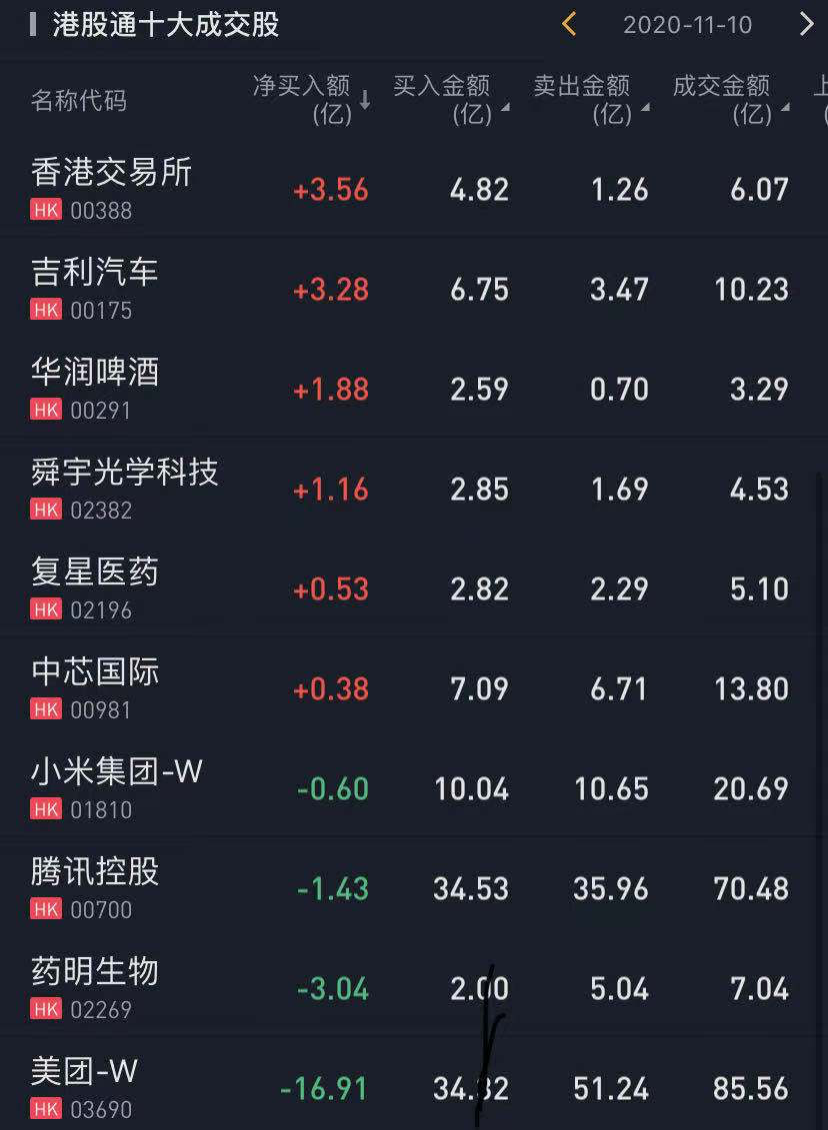Sort by 卖出金额 column

[590, 100]
